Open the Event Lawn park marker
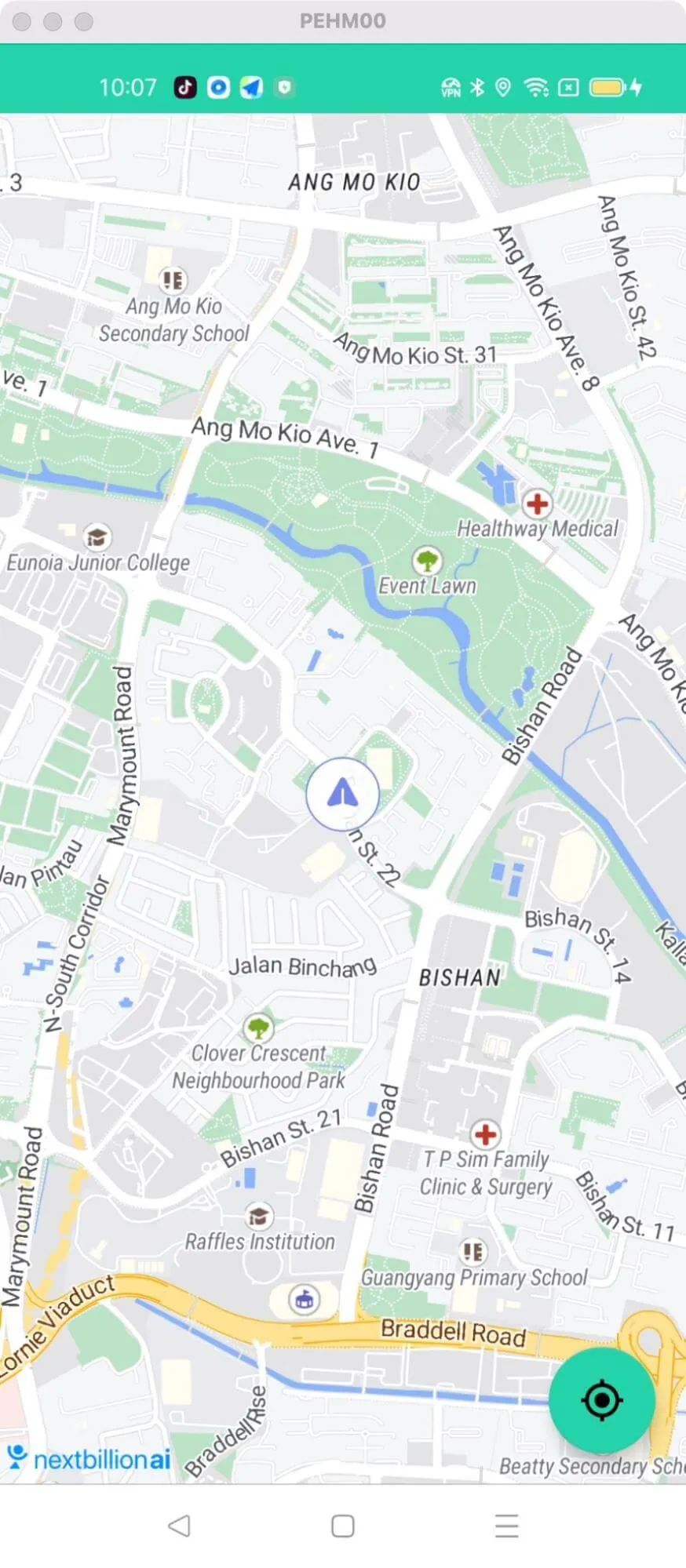The width and height of the screenshot is (686, 1568). click(x=427, y=561)
